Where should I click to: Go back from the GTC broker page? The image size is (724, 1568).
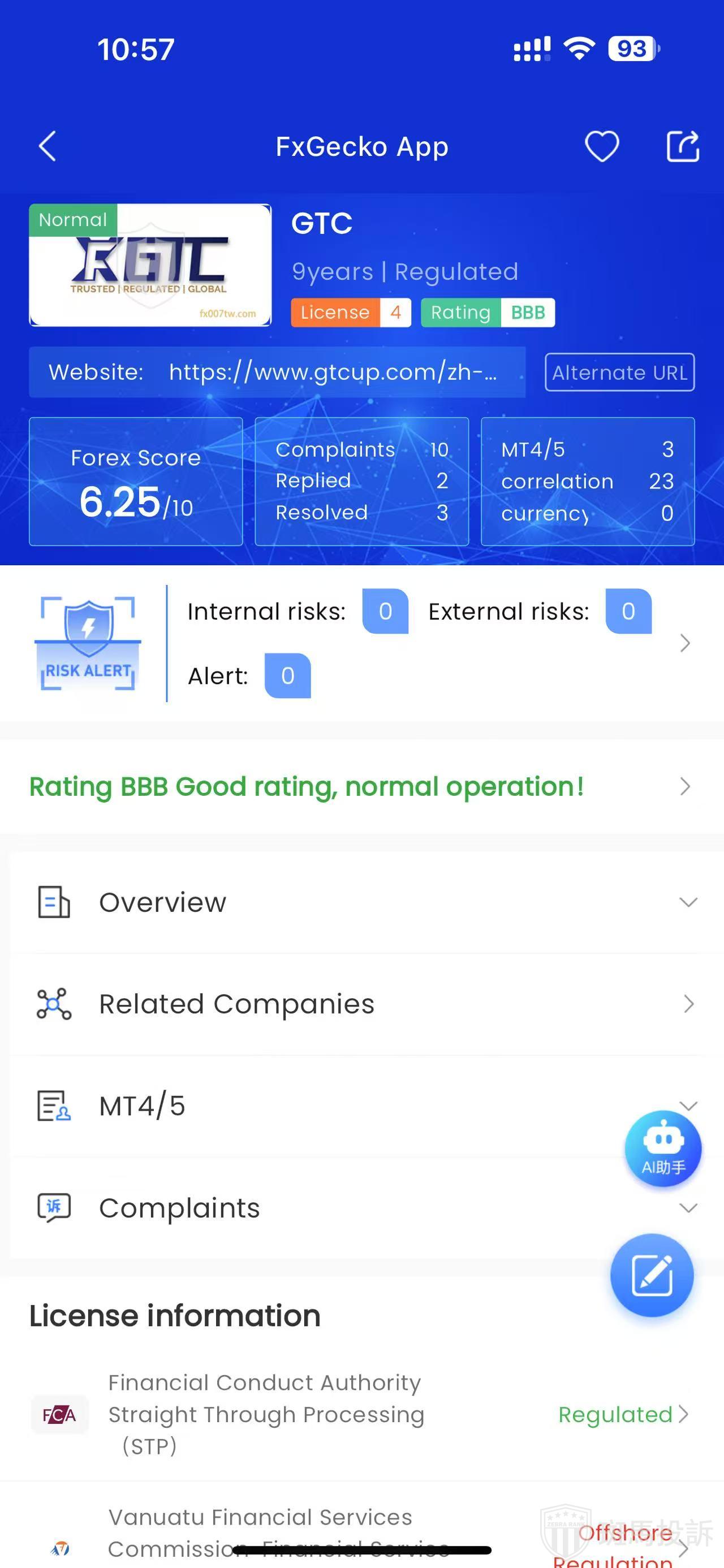(x=48, y=147)
